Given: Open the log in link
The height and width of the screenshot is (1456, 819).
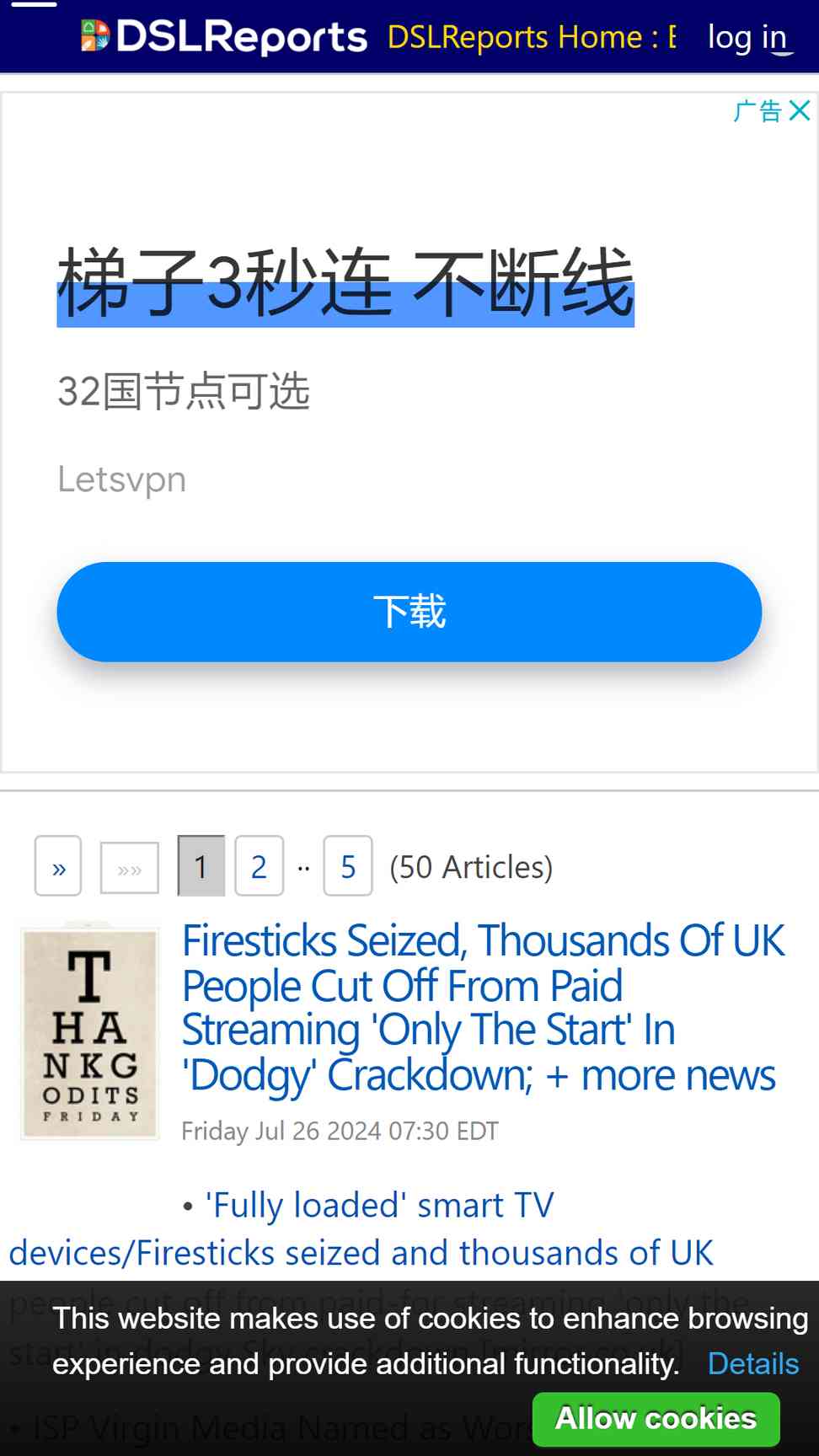Looking at the screenshot, I should pyautogui.click(x=747, y=37).
